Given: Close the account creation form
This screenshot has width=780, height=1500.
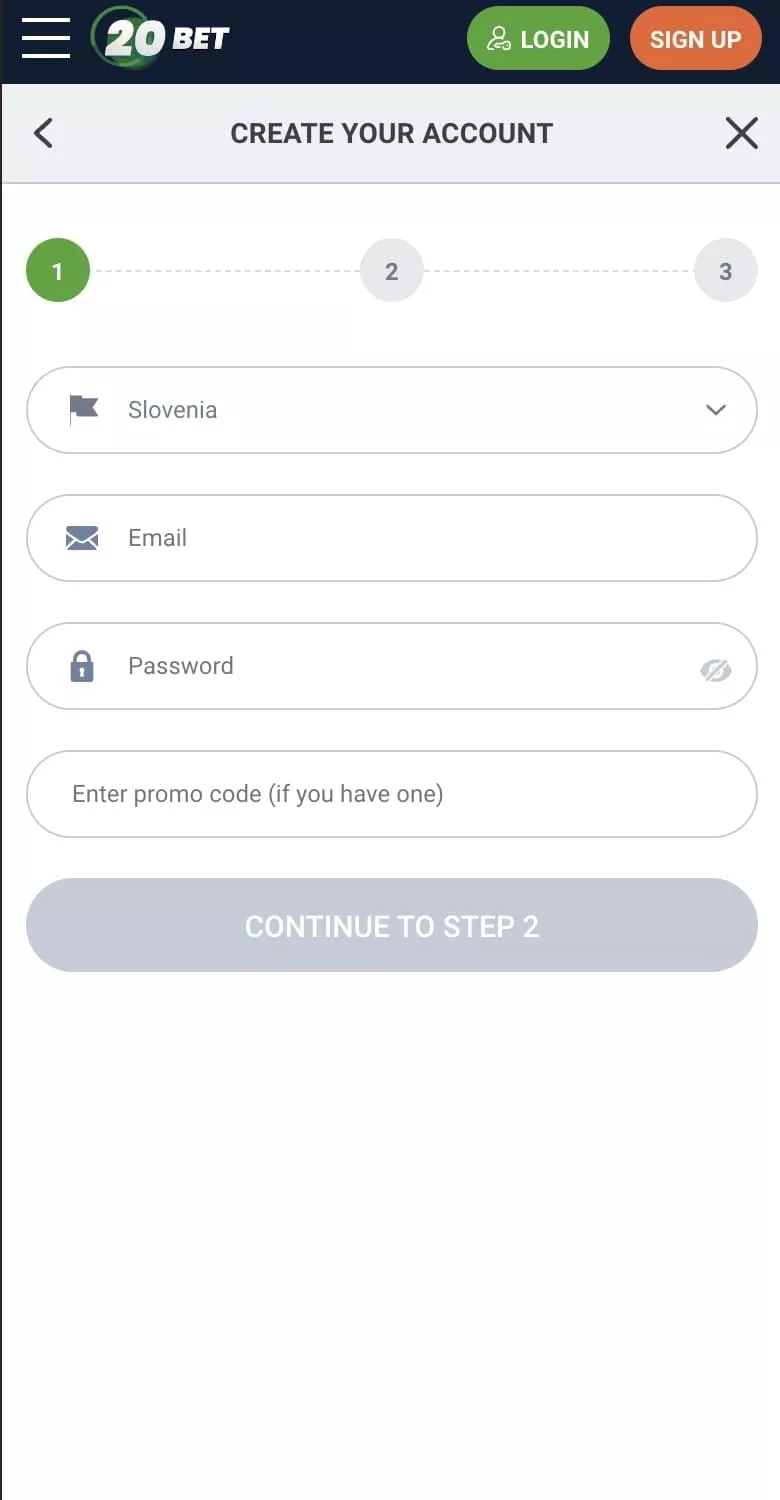Looking at the screenshot, I should 741,133.
